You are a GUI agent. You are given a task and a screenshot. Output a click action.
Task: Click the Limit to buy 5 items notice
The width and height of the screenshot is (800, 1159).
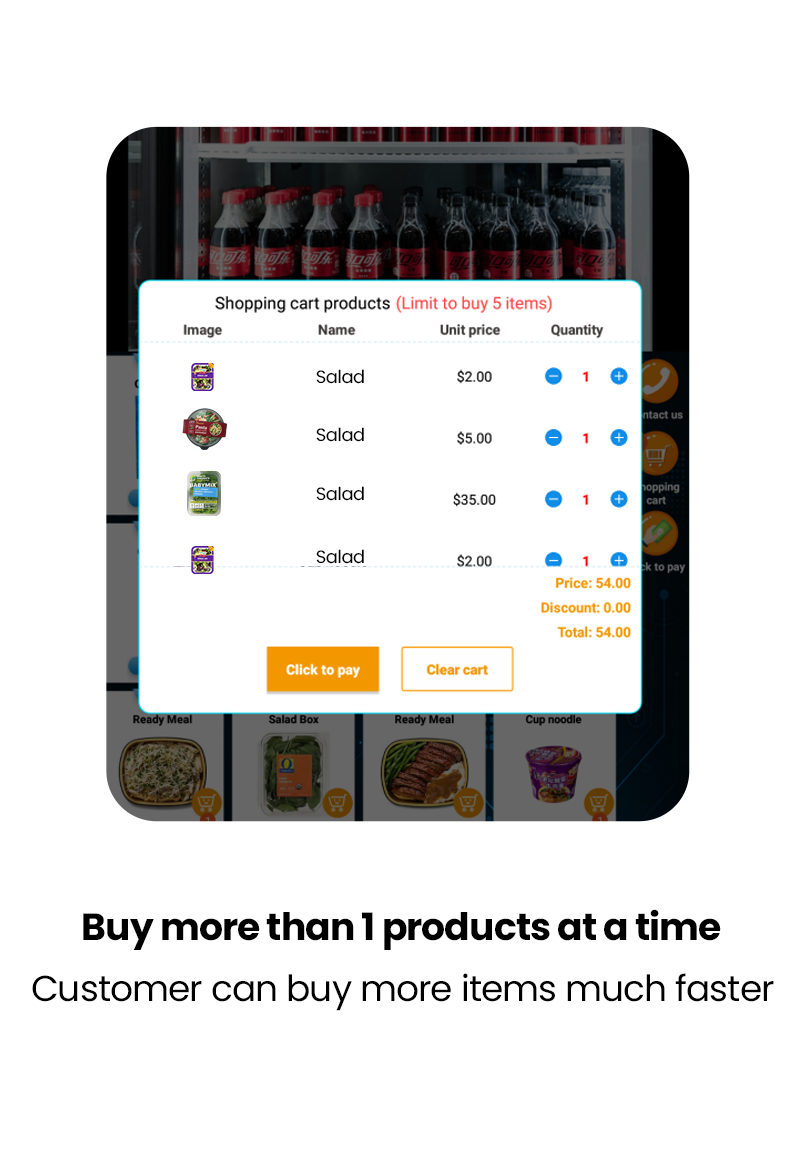point(476,303)
